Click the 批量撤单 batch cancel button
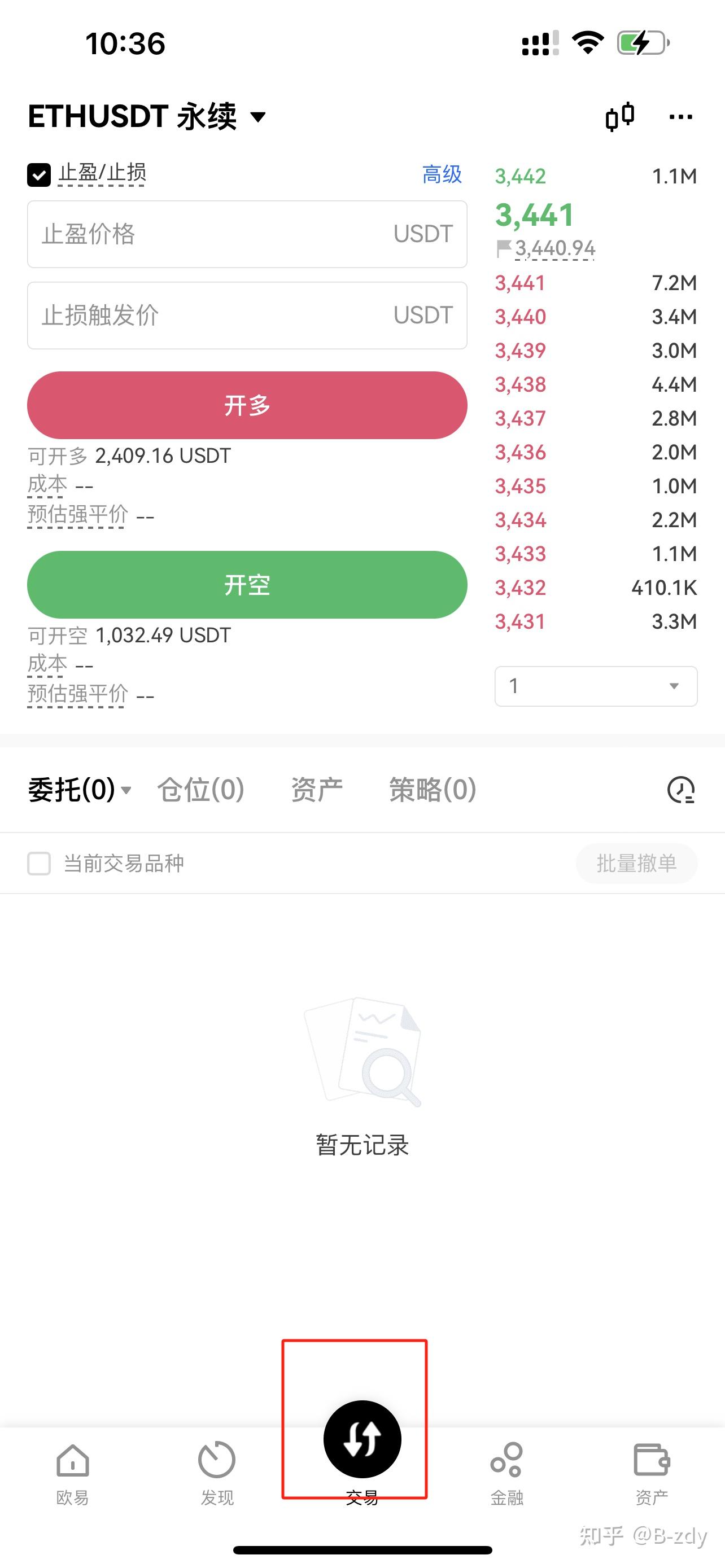 pos(636,863)
